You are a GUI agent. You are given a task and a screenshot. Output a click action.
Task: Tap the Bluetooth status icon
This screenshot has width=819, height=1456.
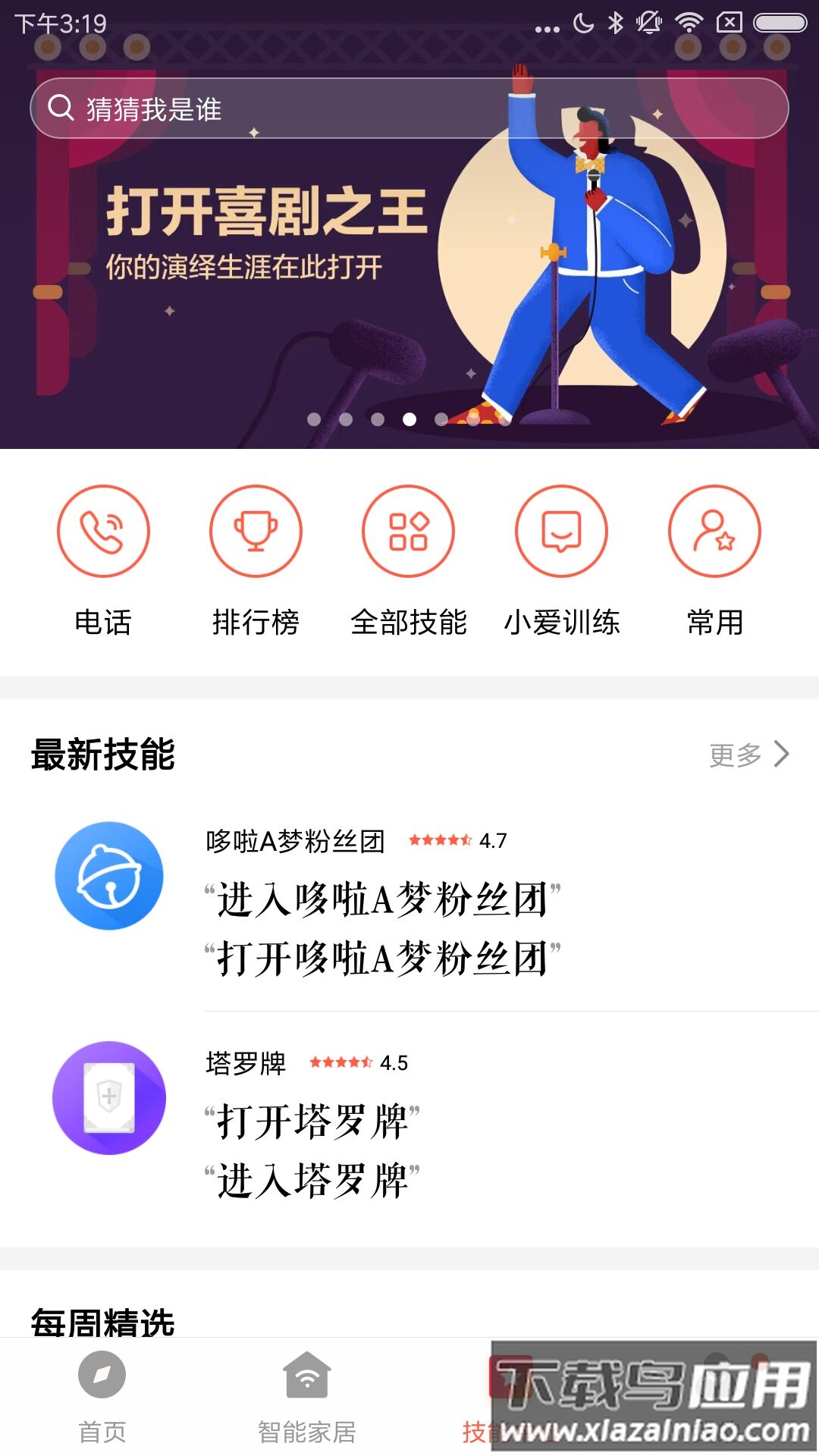point(616,23)
